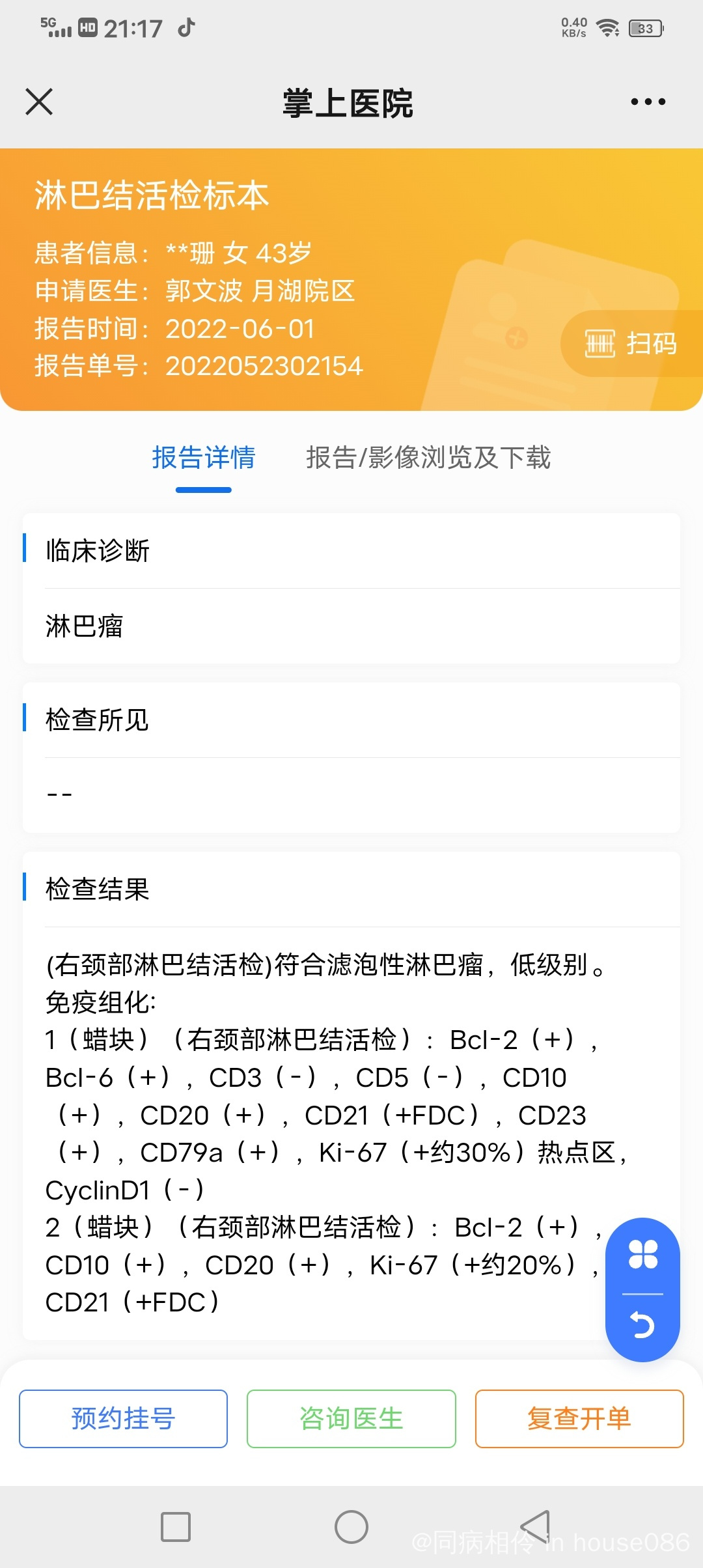Open the recent apps switcher
The width and height of the screenshot is (703, 1568).
pos(176,1527)
